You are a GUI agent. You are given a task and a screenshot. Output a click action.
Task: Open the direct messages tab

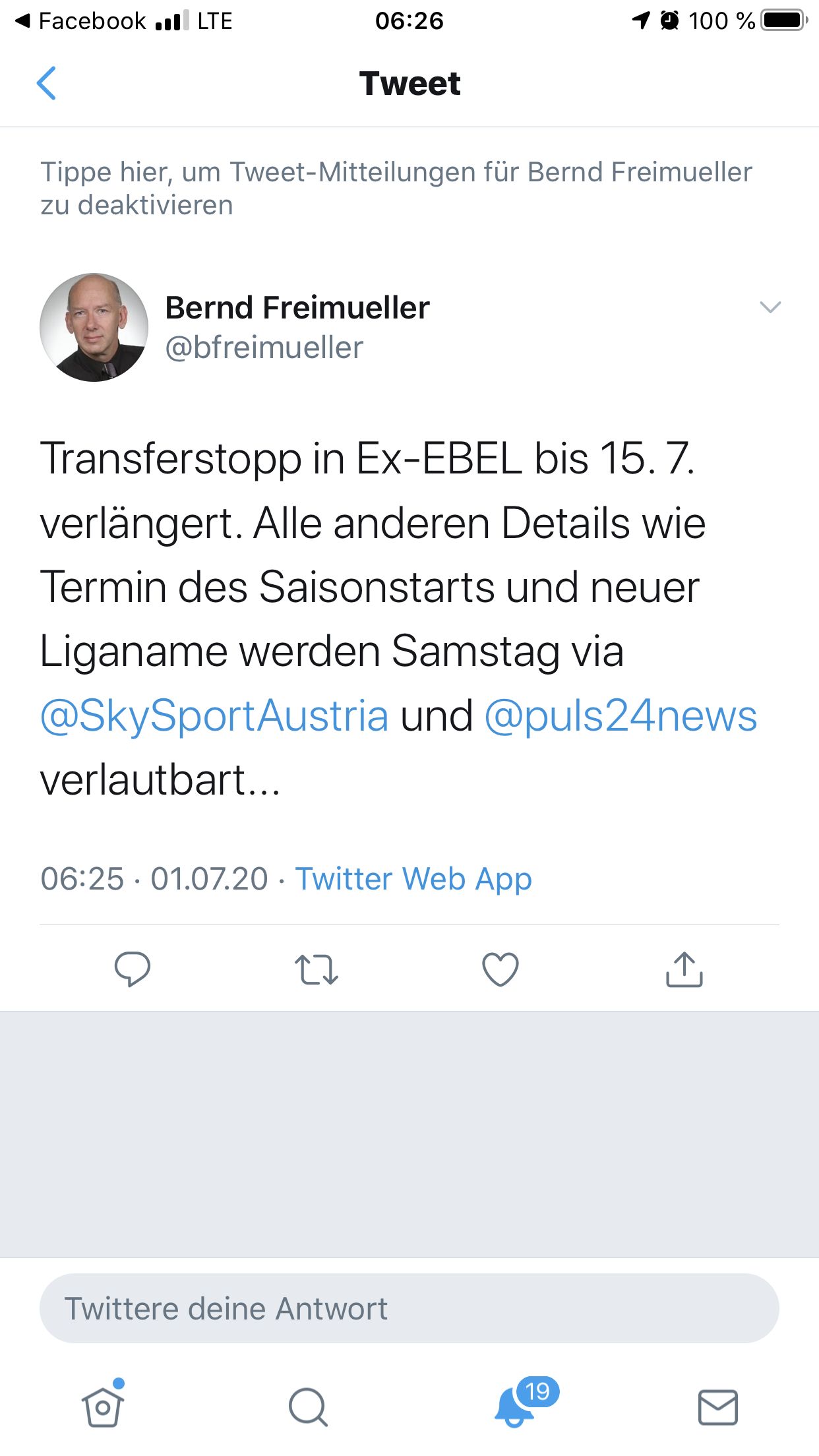tap(717, 1407)
